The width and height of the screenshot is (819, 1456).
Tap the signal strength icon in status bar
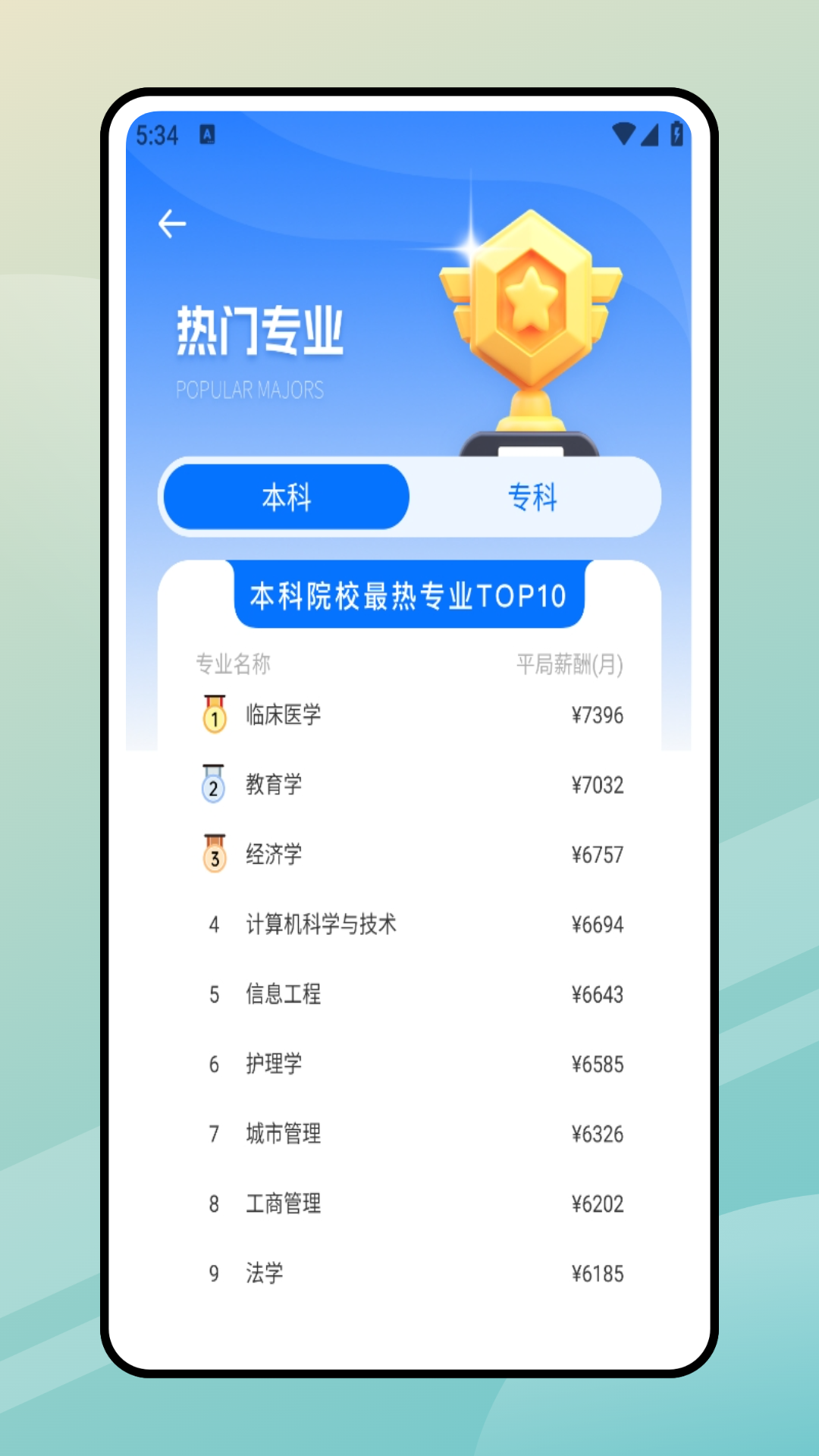(x=649, y=133)
